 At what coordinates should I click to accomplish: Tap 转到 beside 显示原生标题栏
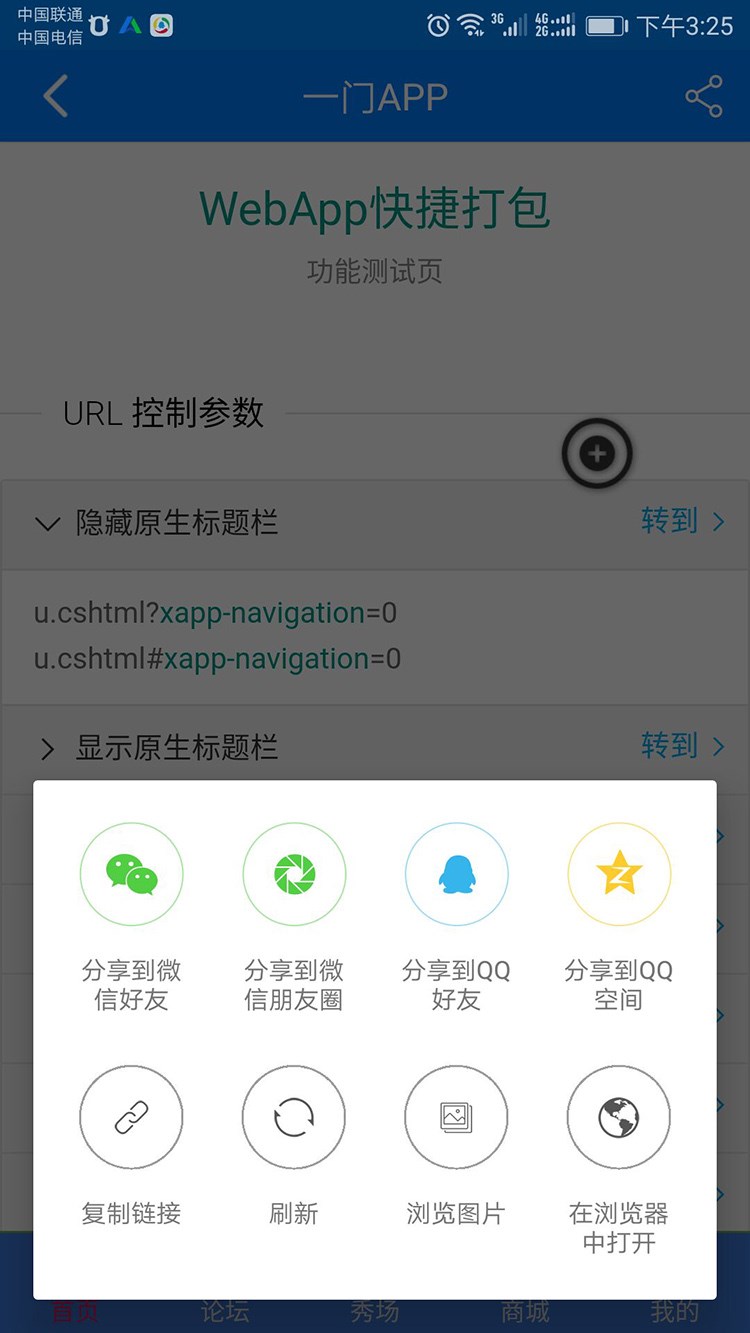tap(683, 746)
